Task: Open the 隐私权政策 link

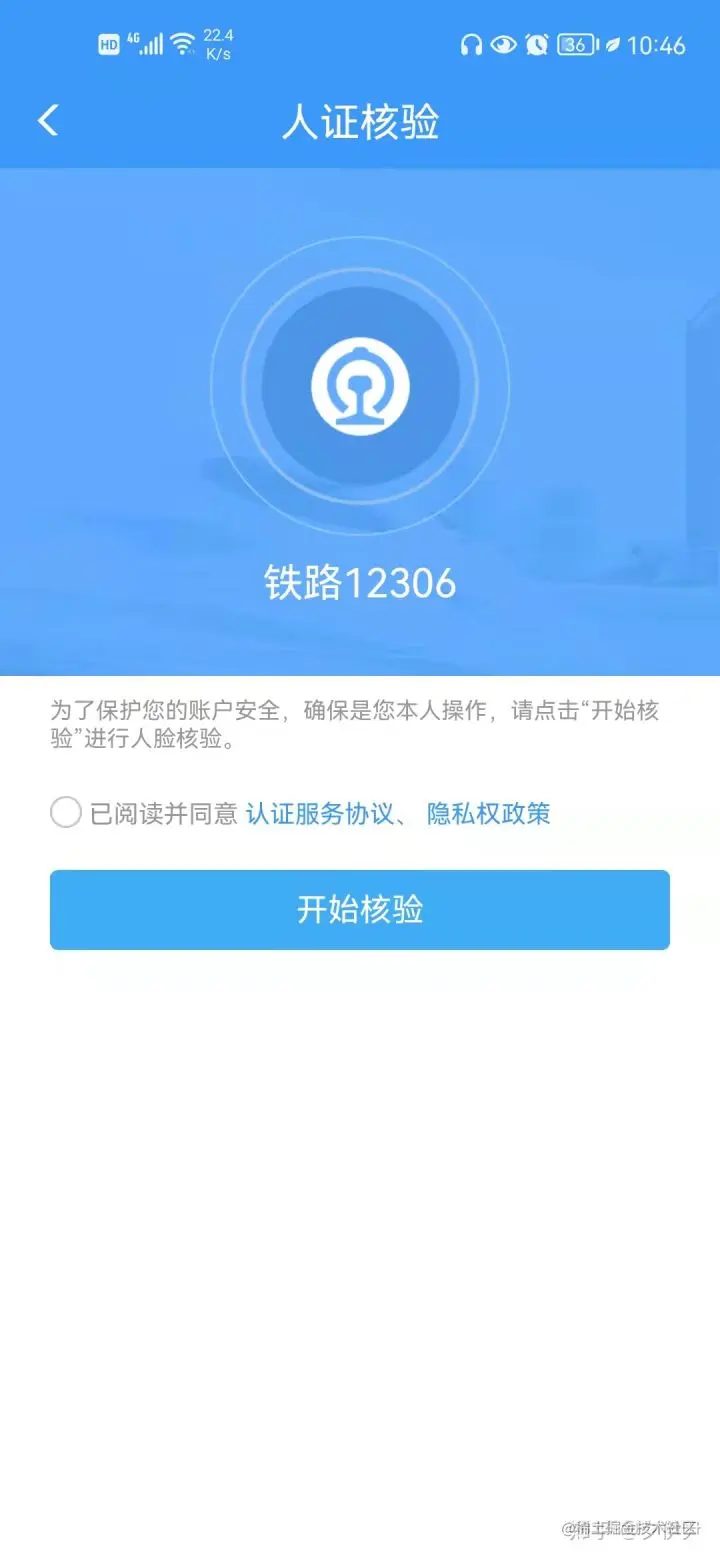Action: click(489, 813)
